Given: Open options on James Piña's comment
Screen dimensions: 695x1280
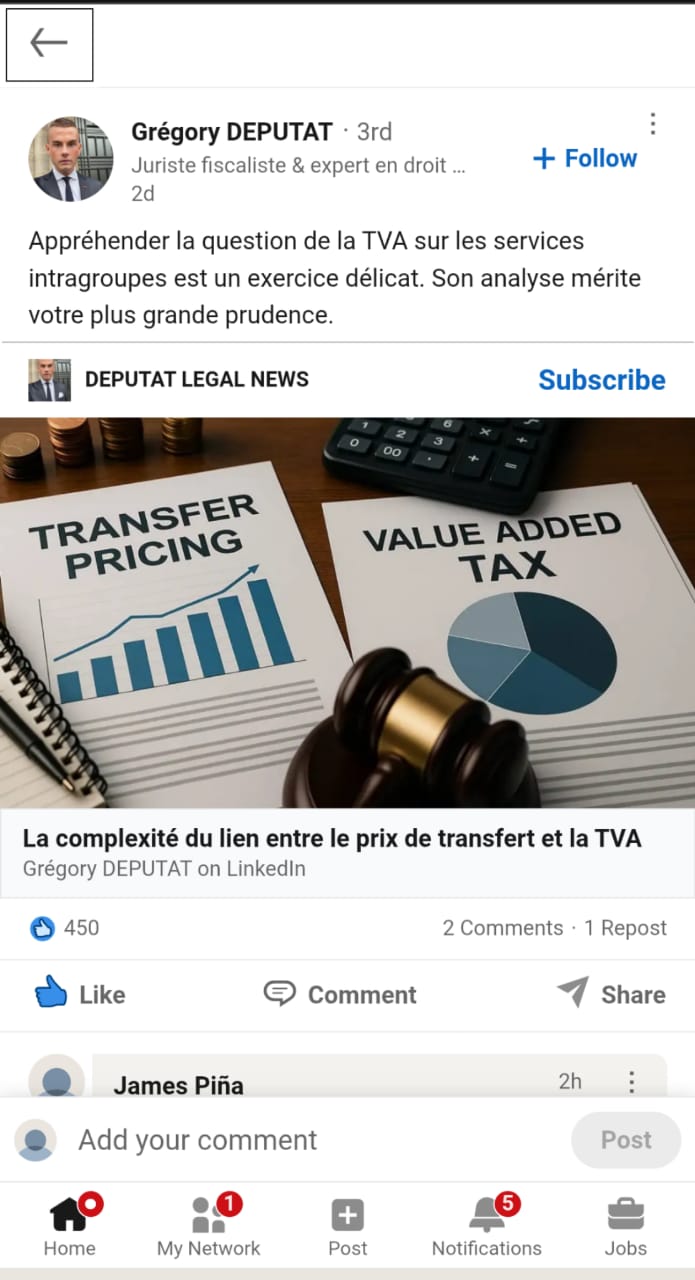Looking at the screenshot, I should point(632,1082).
